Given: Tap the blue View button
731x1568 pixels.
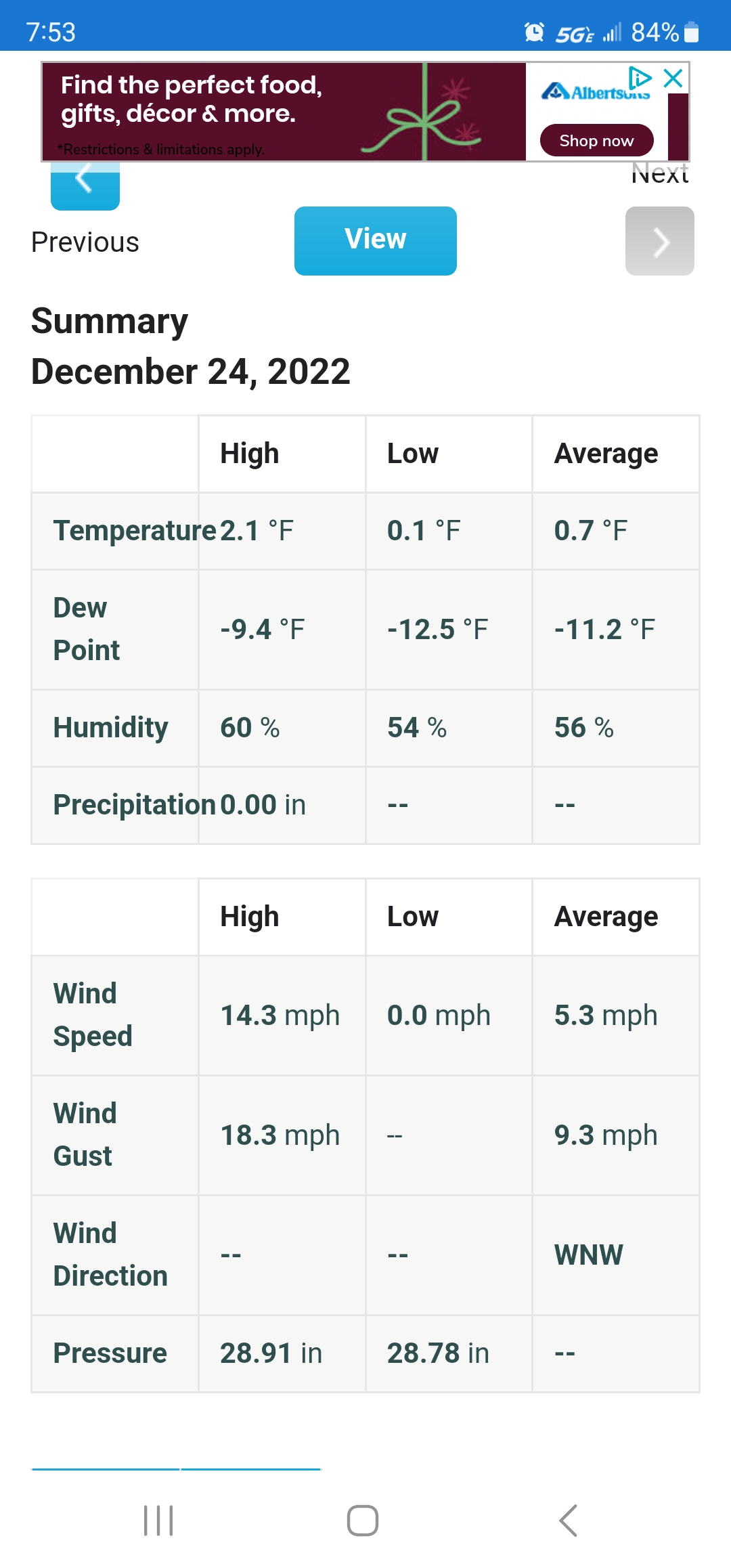Looking at the screenshot, I should point(376,240).
